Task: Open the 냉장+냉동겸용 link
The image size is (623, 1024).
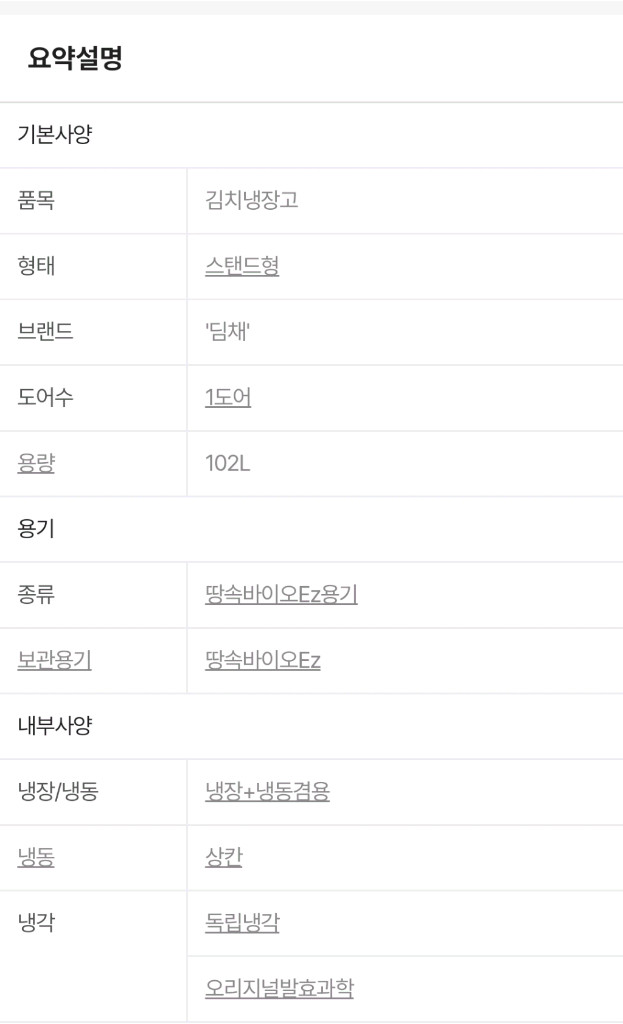Action: [x=267, y=792]
